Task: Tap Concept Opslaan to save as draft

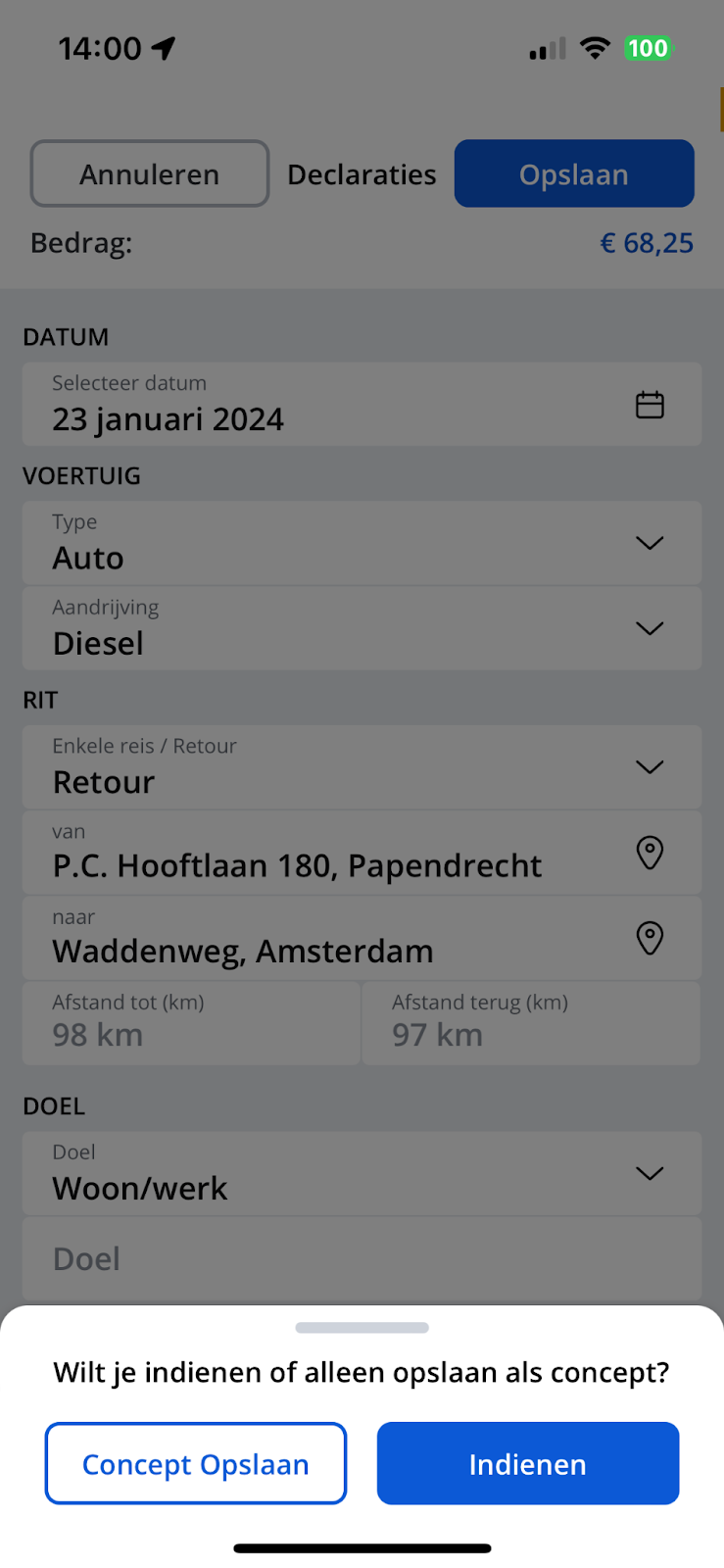Action: [x=196, y=1463]
